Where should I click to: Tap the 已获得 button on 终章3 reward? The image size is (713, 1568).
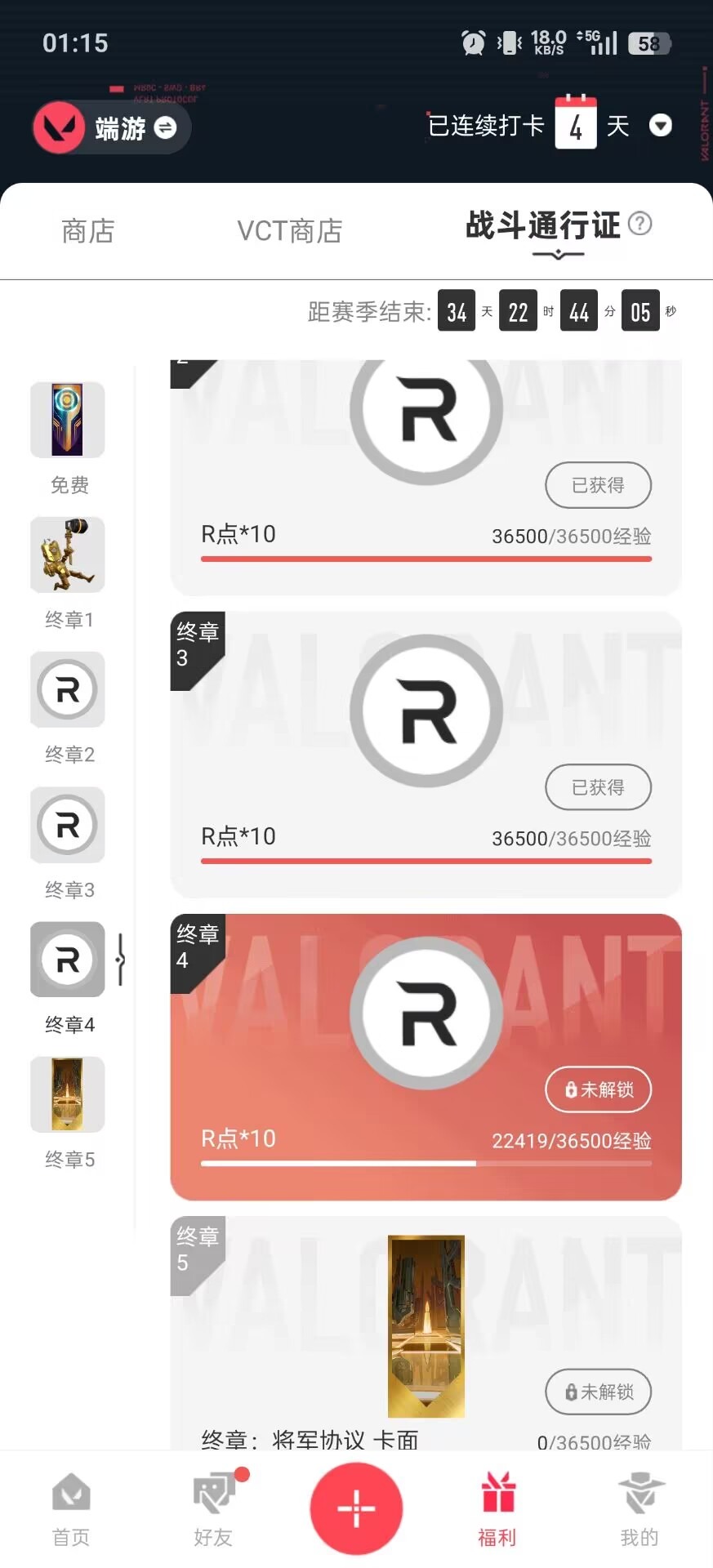[x=598, y=787]
